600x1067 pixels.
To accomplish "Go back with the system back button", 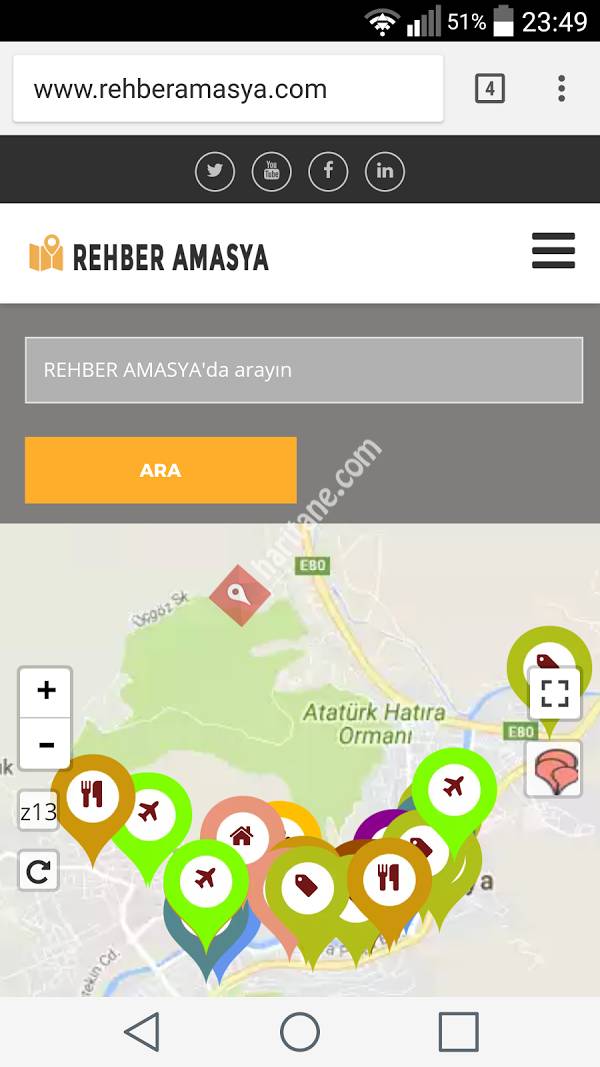I will click(x=141, y=1031).
